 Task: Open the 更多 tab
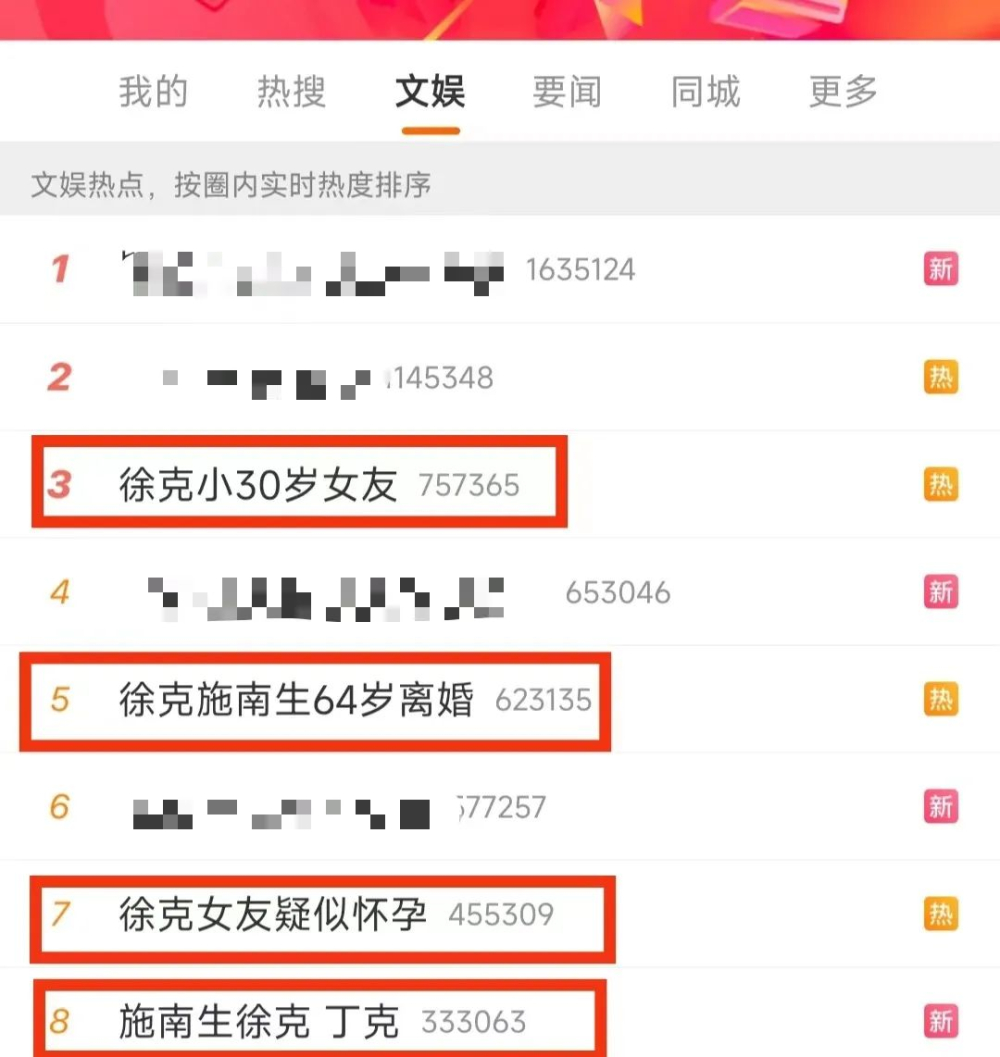tap(843, 92)
